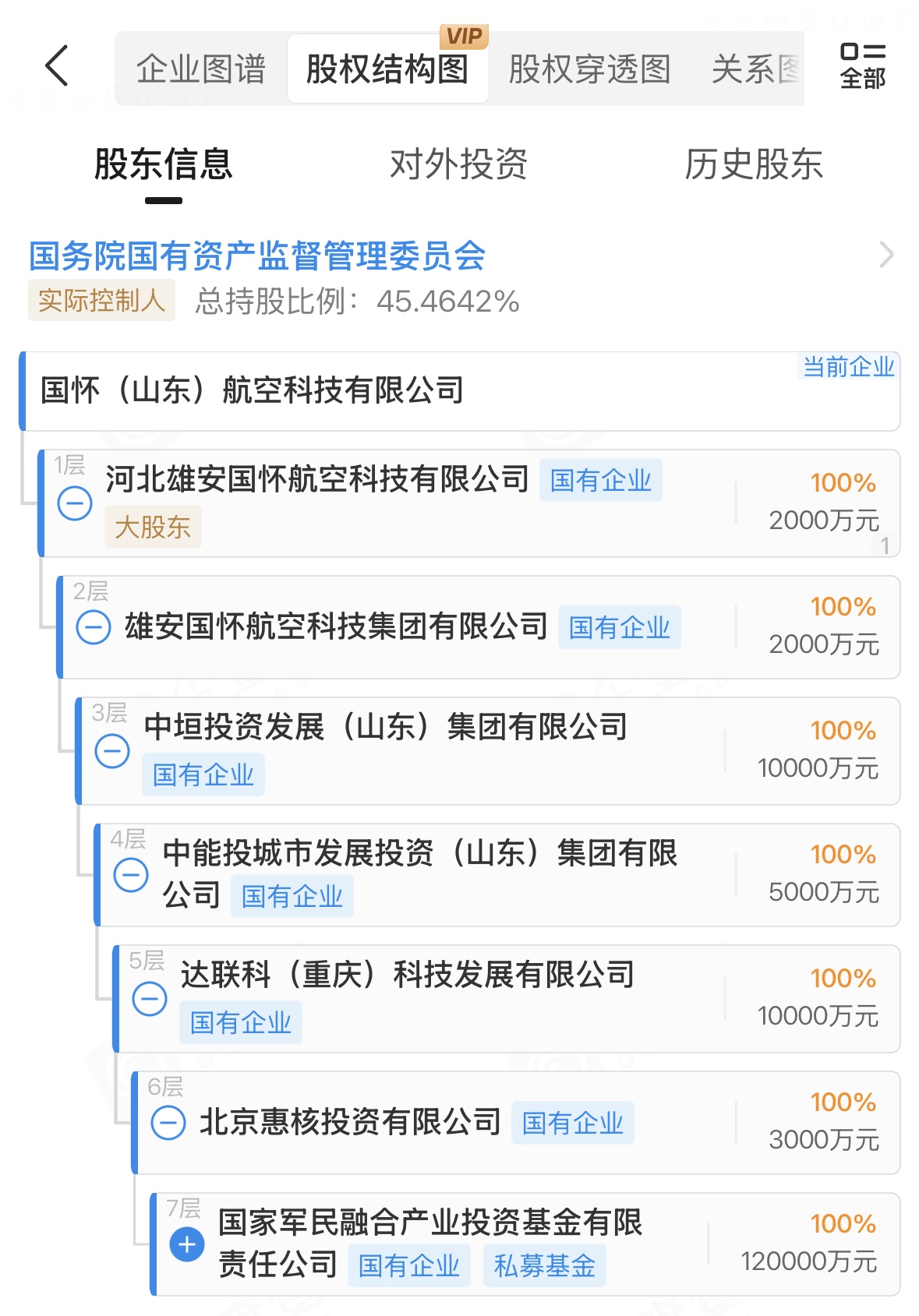Collapse 中垣投资发展（山东）集团 node
The image size is (919, 1316).
[112, 751]
